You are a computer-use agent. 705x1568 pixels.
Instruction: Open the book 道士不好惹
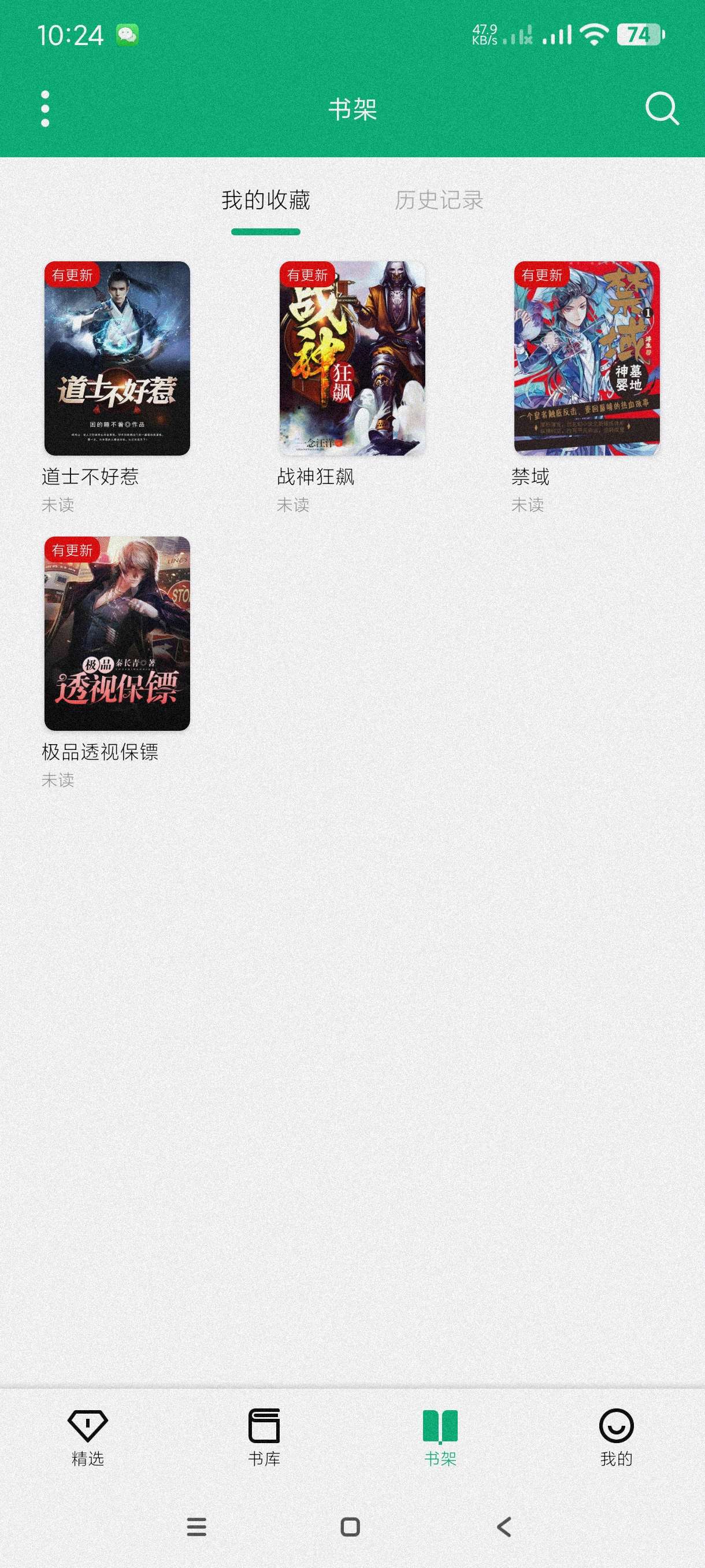[x=117, y=358]
